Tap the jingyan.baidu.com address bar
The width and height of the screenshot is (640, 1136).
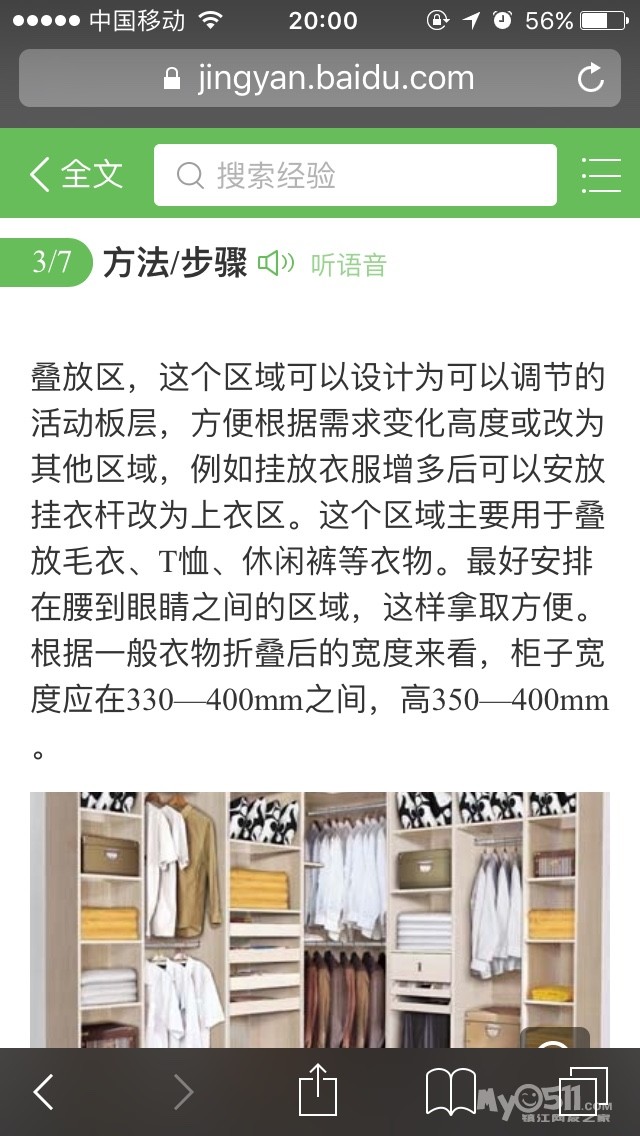320,78
